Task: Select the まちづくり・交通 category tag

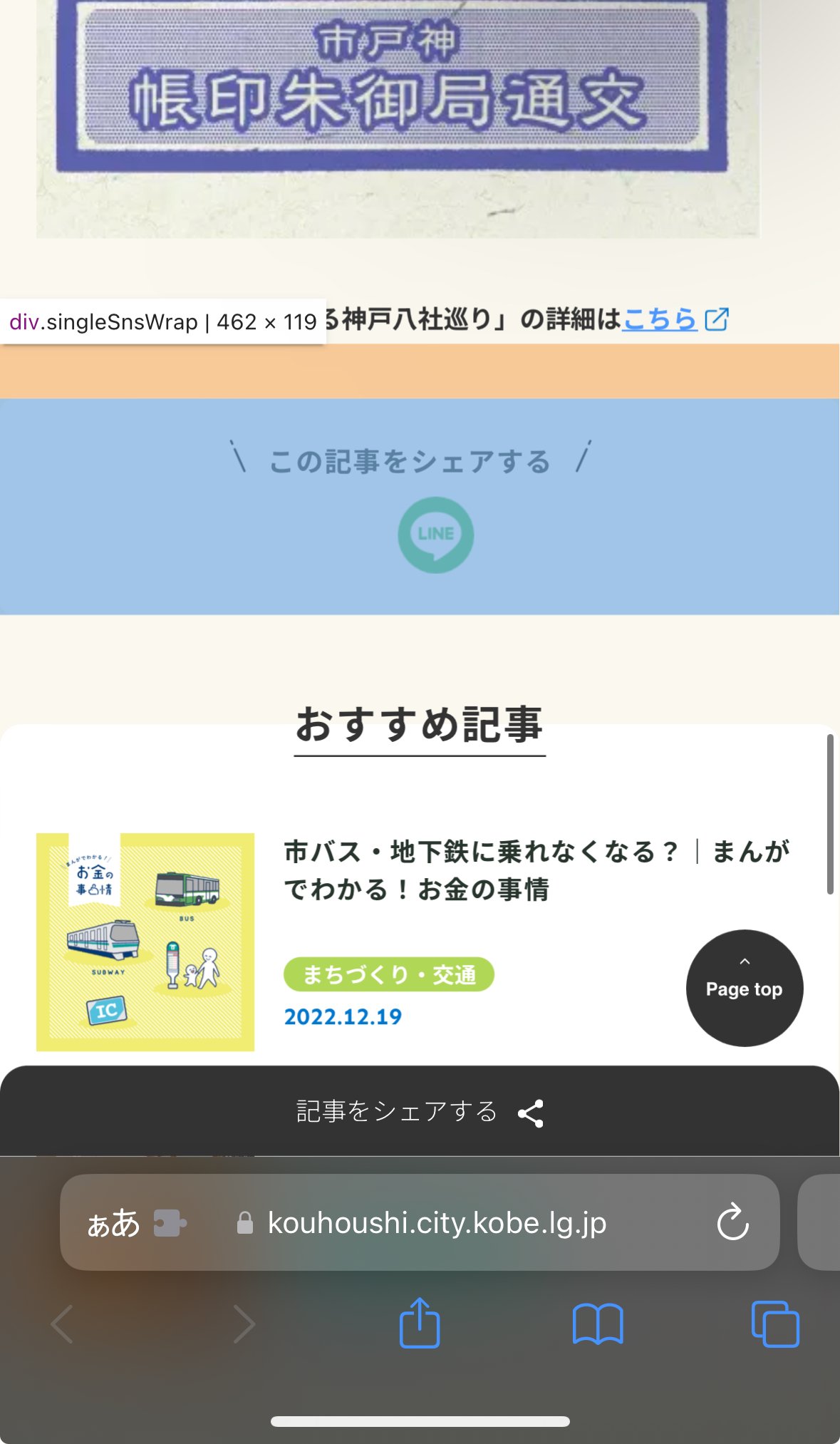Action: (x=388, y=975)
